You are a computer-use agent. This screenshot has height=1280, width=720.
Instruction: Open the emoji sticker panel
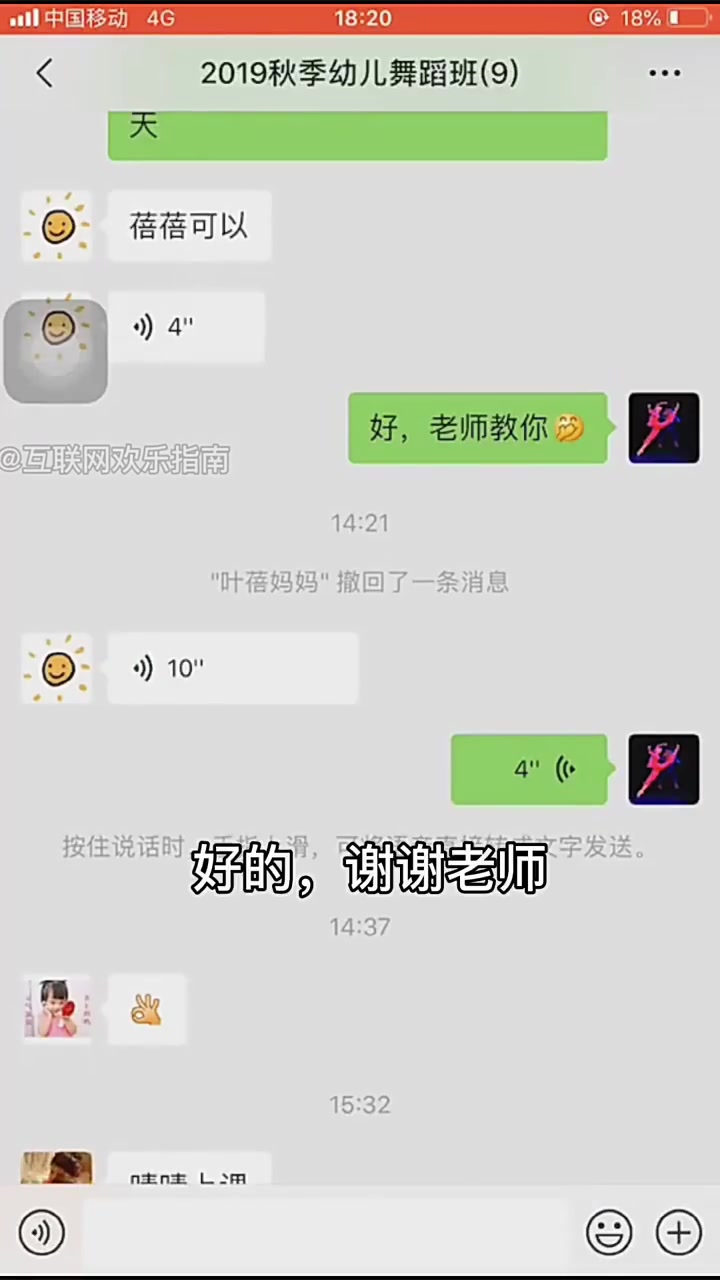tap(608, 1232)
